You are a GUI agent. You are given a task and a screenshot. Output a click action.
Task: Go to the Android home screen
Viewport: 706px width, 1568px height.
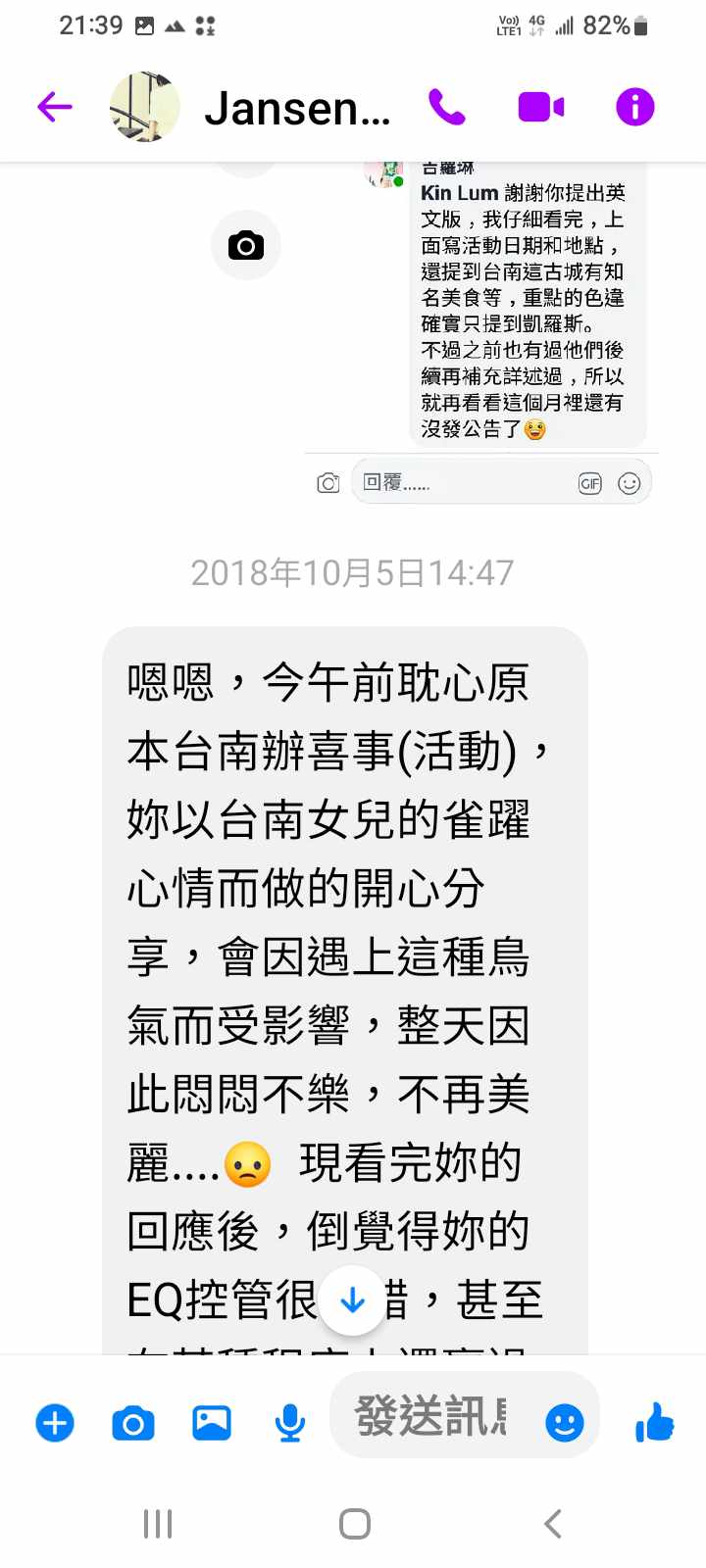[354, 1524]
